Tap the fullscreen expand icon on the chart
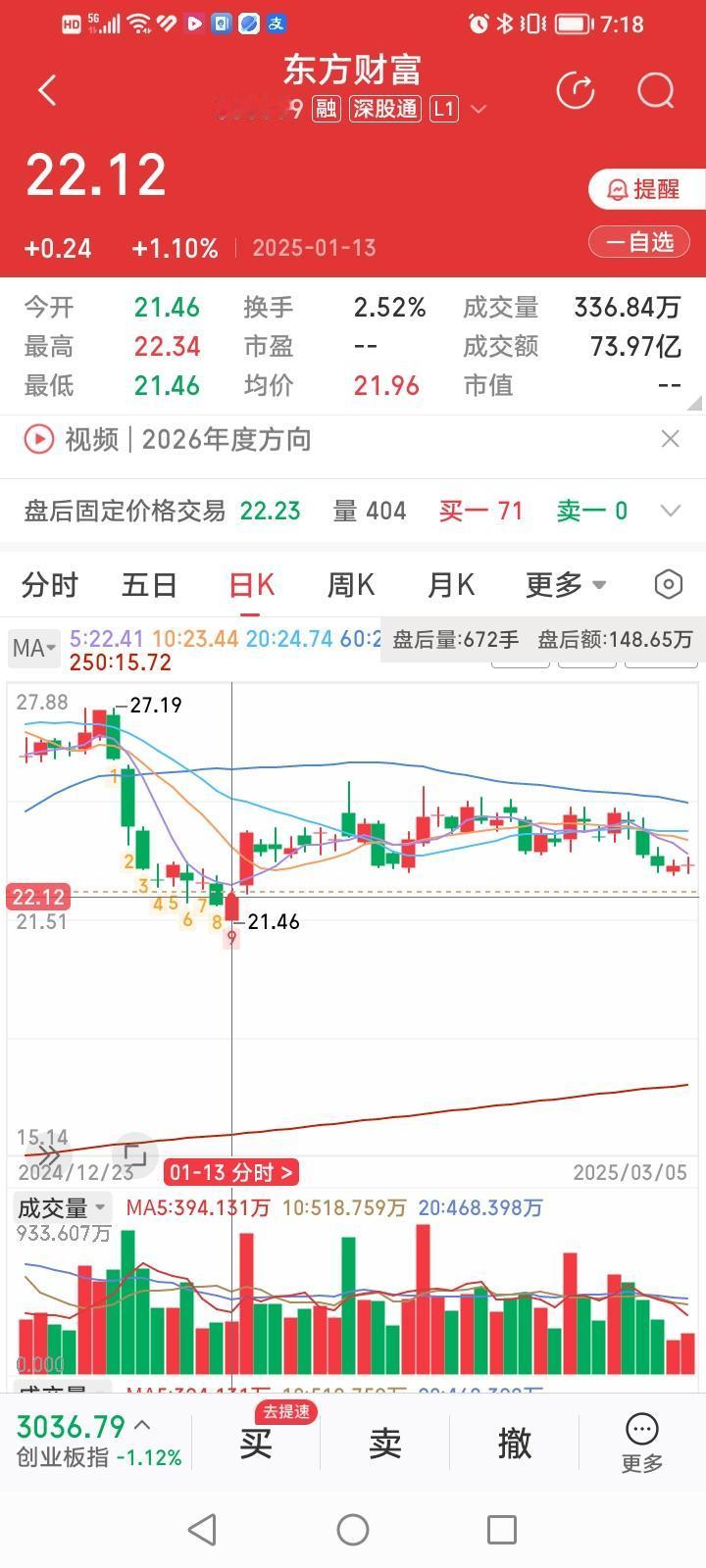 [x=134, y=1155]
